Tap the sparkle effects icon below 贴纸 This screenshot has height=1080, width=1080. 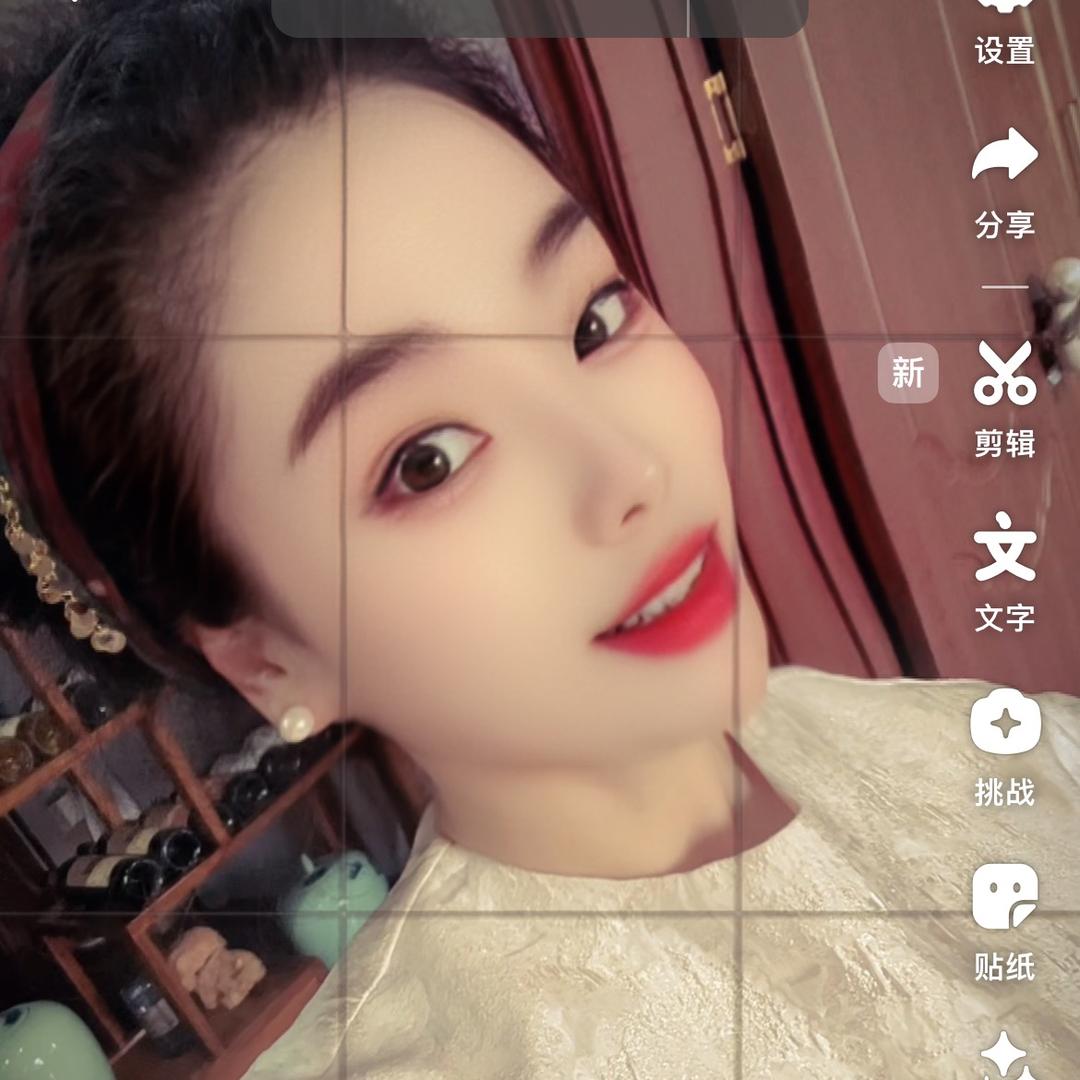click(1005, 1055)
